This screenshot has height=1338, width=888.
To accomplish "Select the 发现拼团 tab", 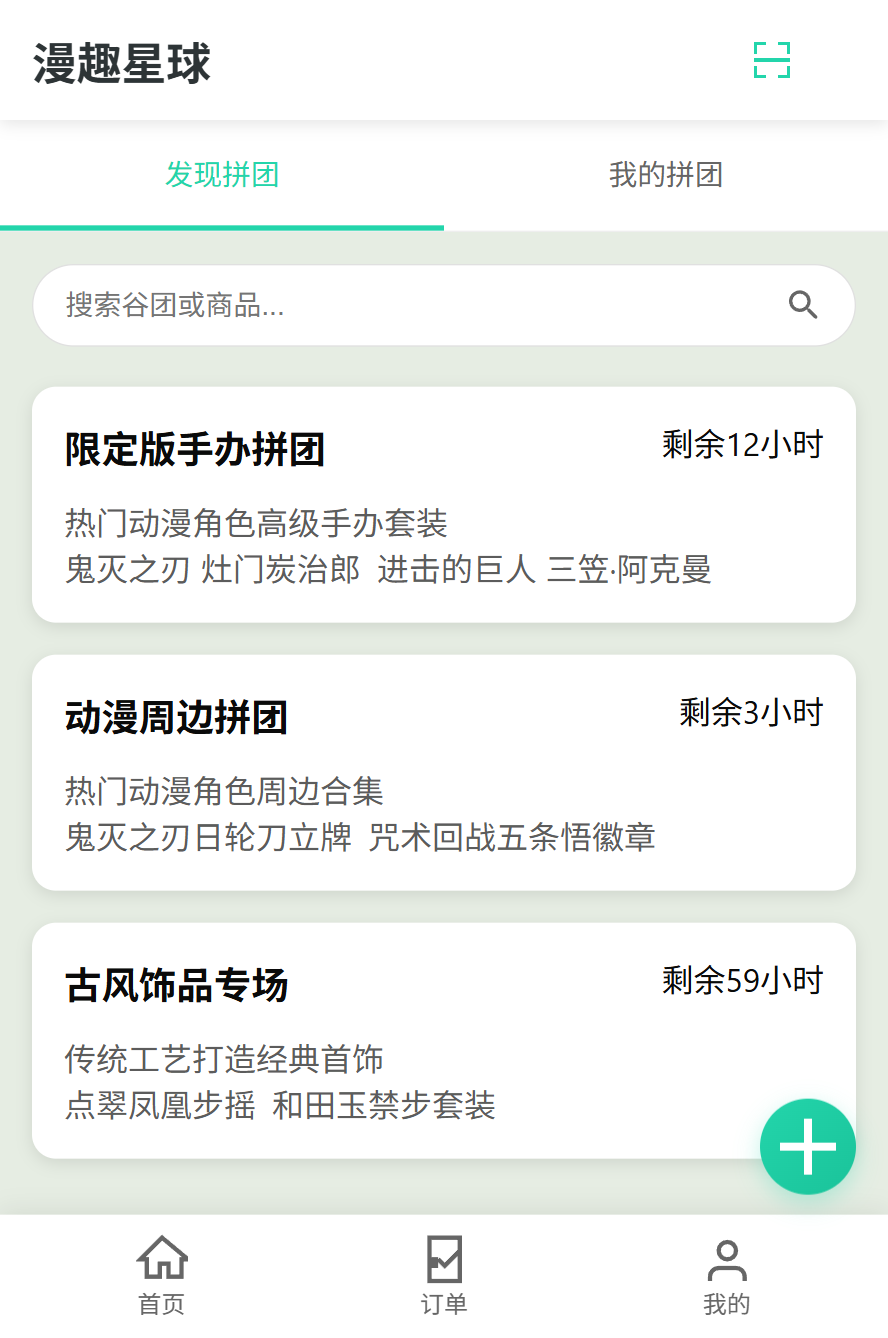I will coord(222,175).
